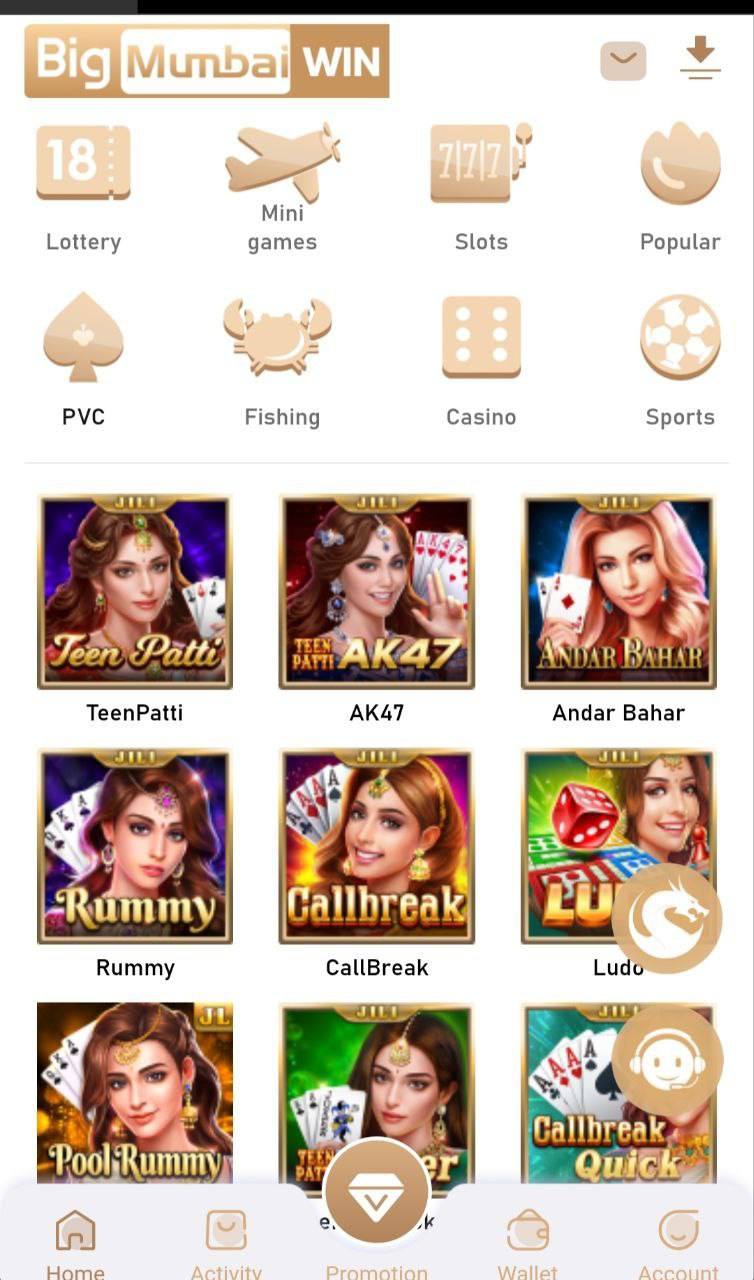Open the Wallet tab

pos(528,1243)
